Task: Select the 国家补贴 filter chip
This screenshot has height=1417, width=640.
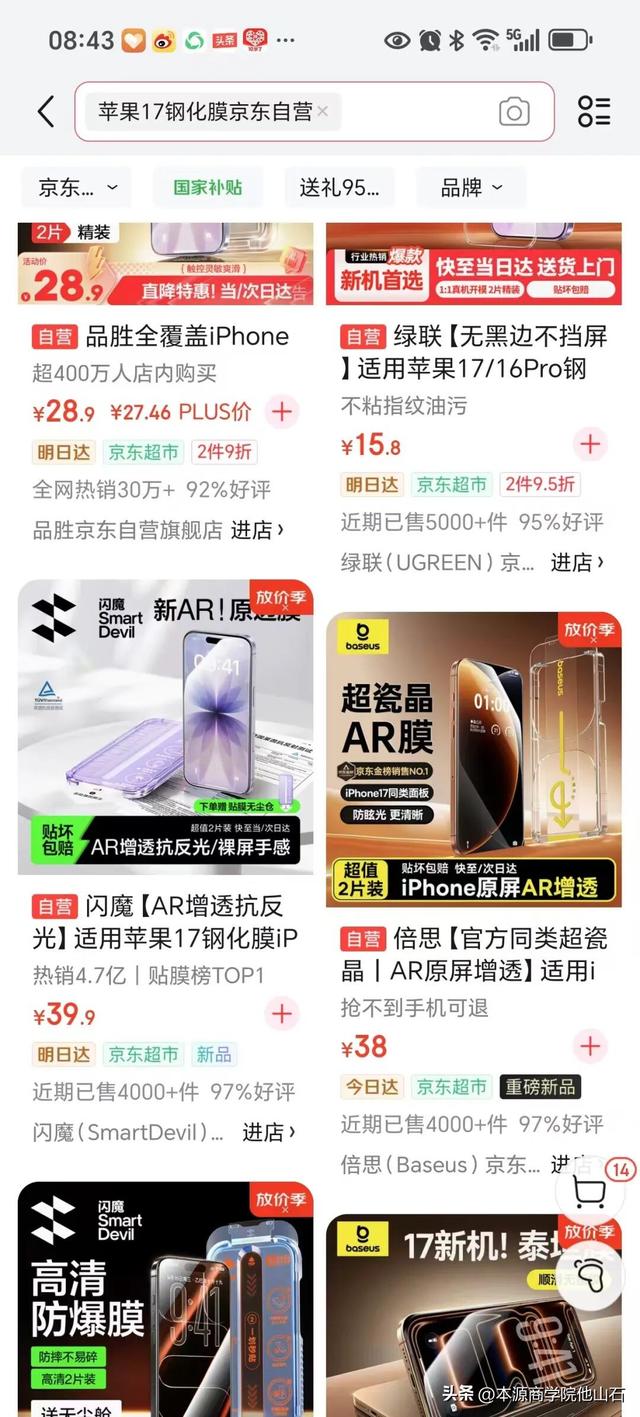Action: point(208,187)
